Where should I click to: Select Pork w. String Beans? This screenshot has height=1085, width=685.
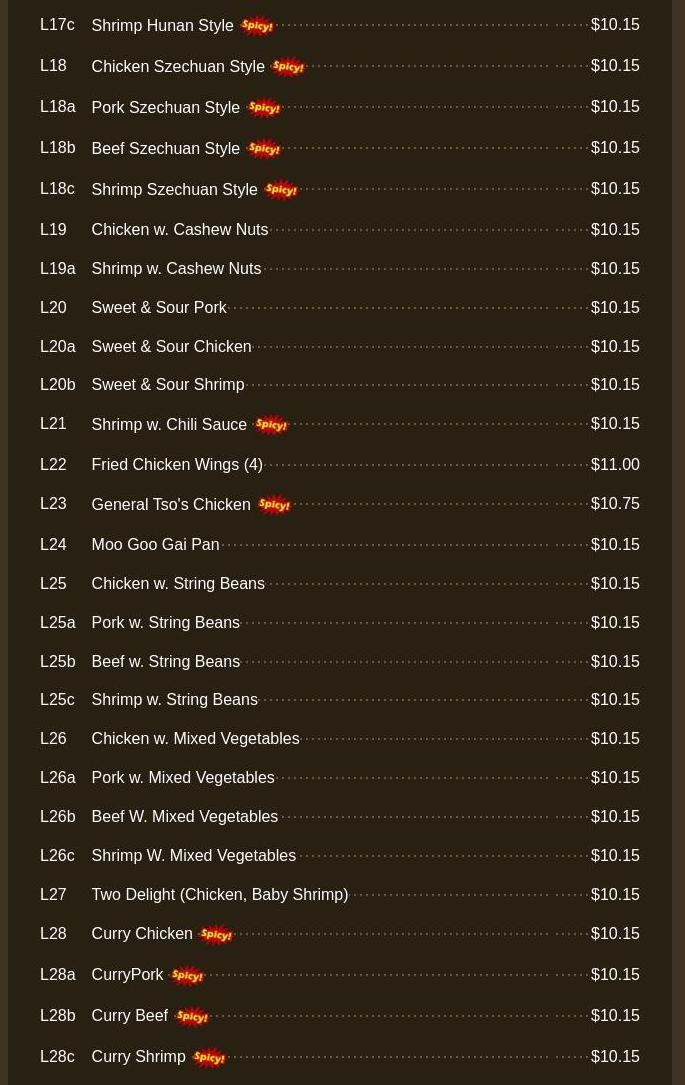pyautogui.click(x=165, y=623)
